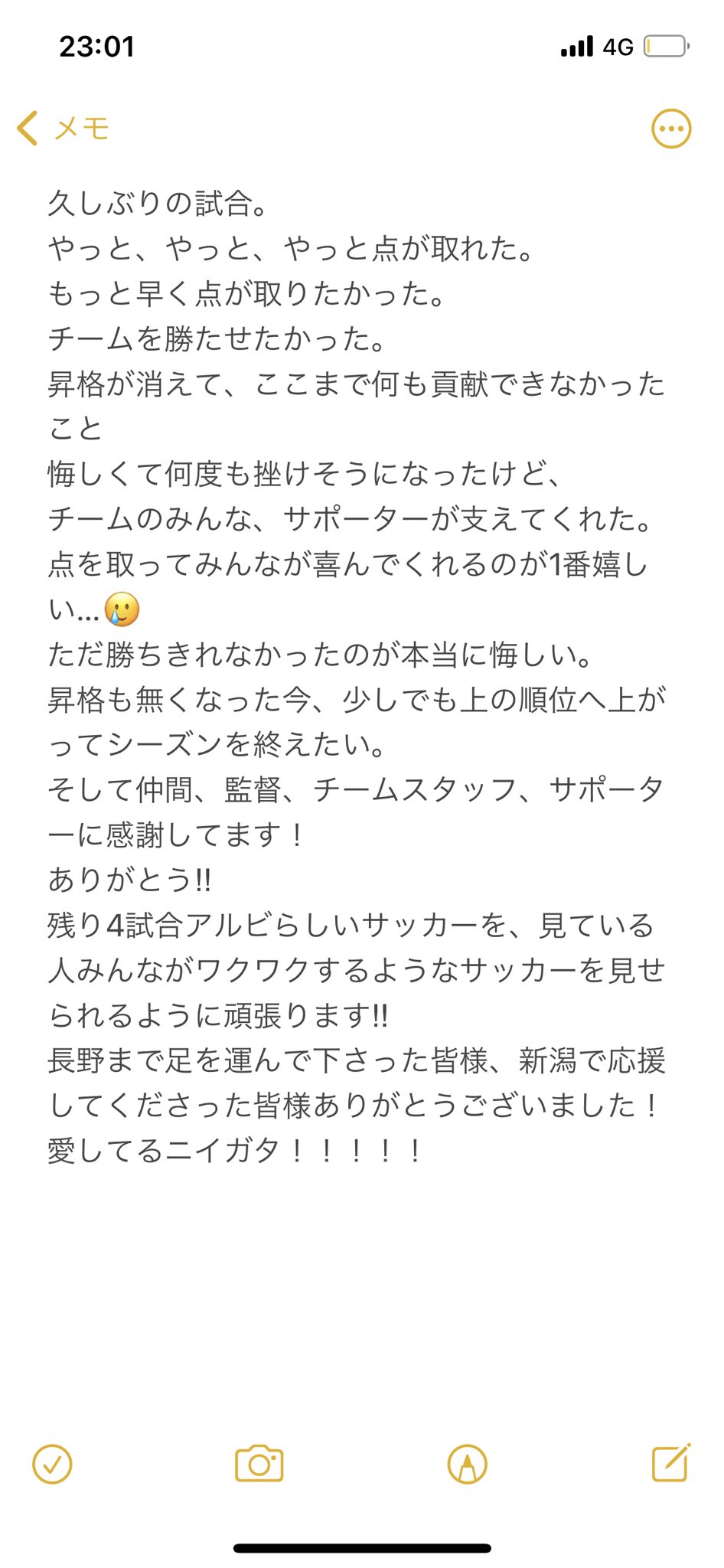The image size is (724, 1568).
Task: Go back to the メモ list
Action: 63,128
